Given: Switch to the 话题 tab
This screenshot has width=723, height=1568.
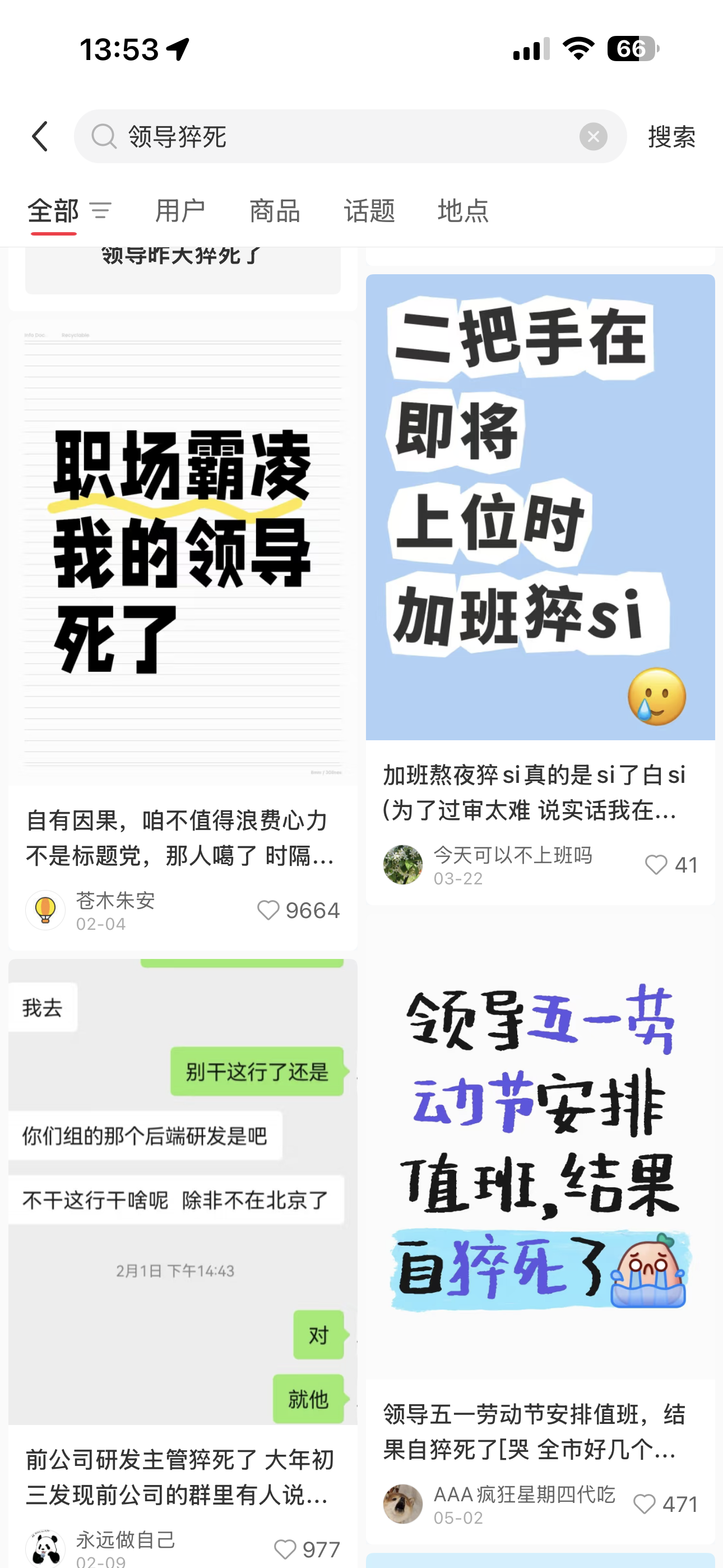Looking at the screenshot, I should tap(369, 211).
